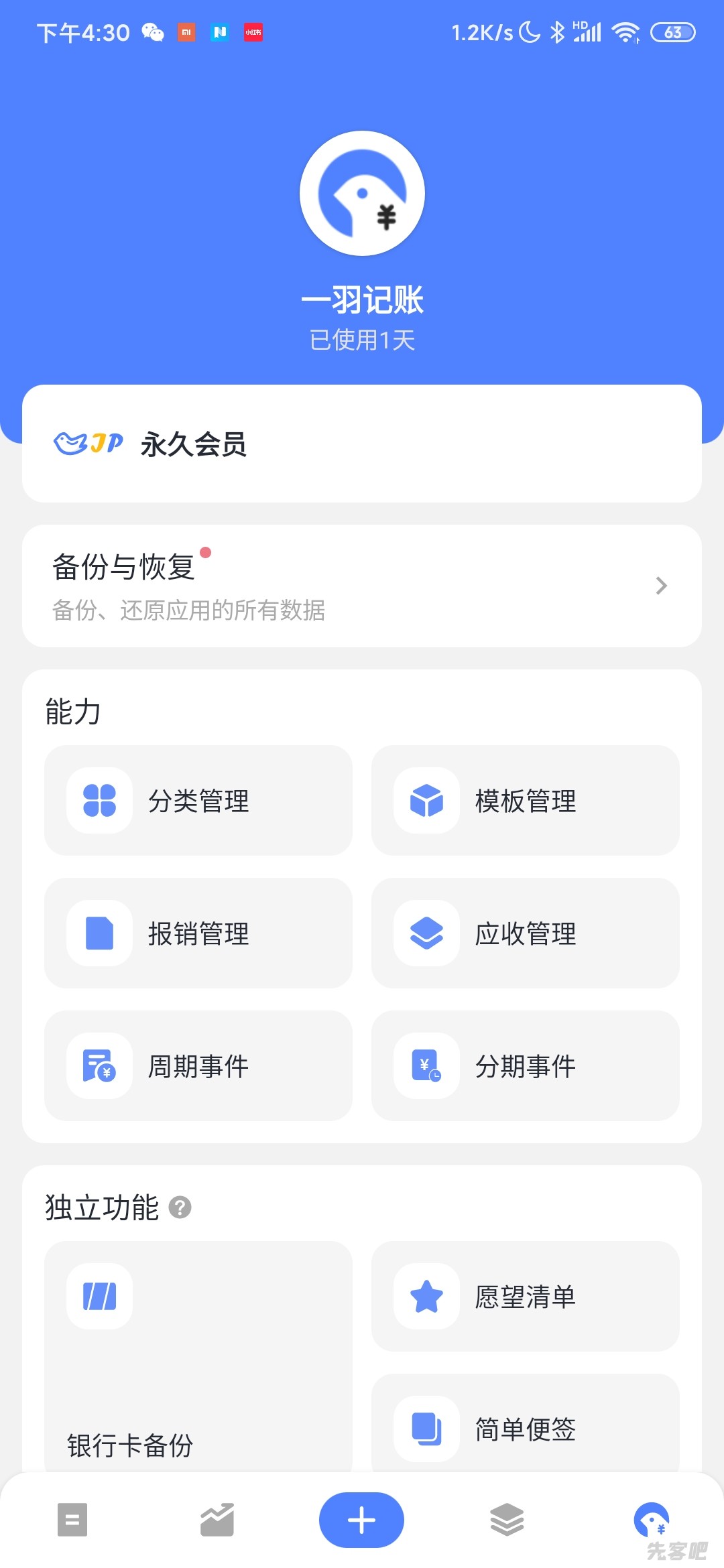724x1568 pixels.
Task: Select the bird profile tab in bottom bar
Action: click(651, 1520)
